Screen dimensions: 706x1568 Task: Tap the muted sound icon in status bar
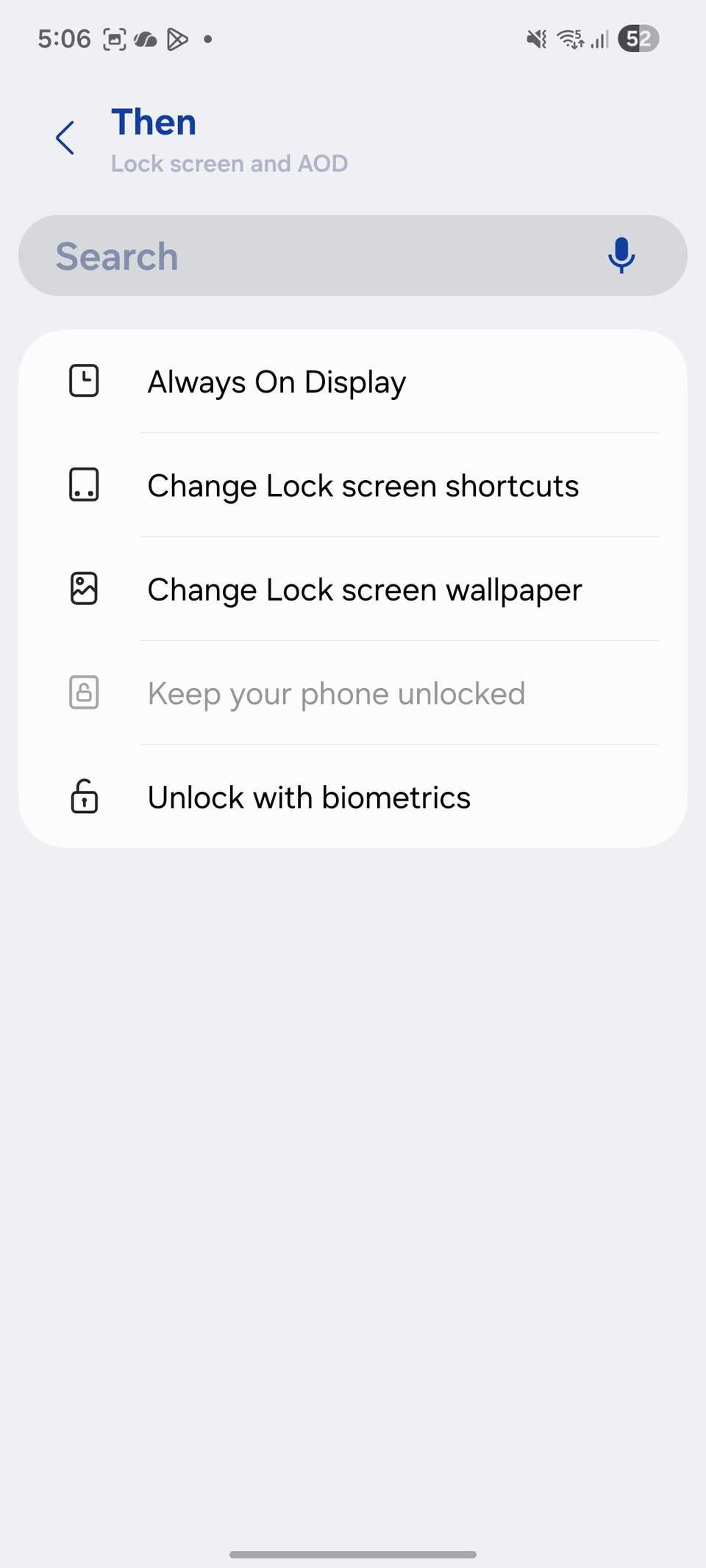[535, 38]
